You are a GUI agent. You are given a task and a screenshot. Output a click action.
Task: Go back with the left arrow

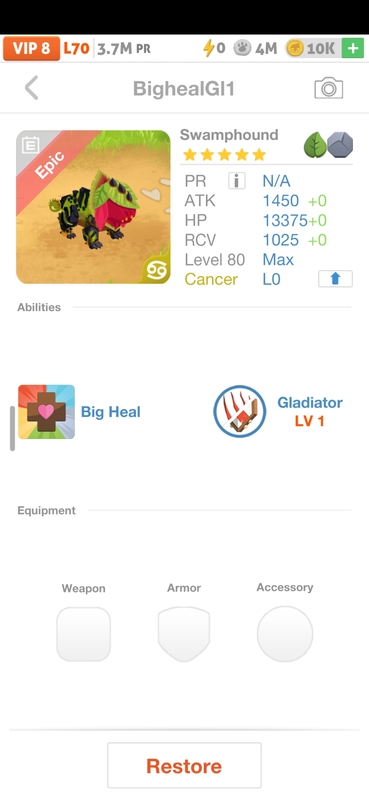tap(32, 88)
